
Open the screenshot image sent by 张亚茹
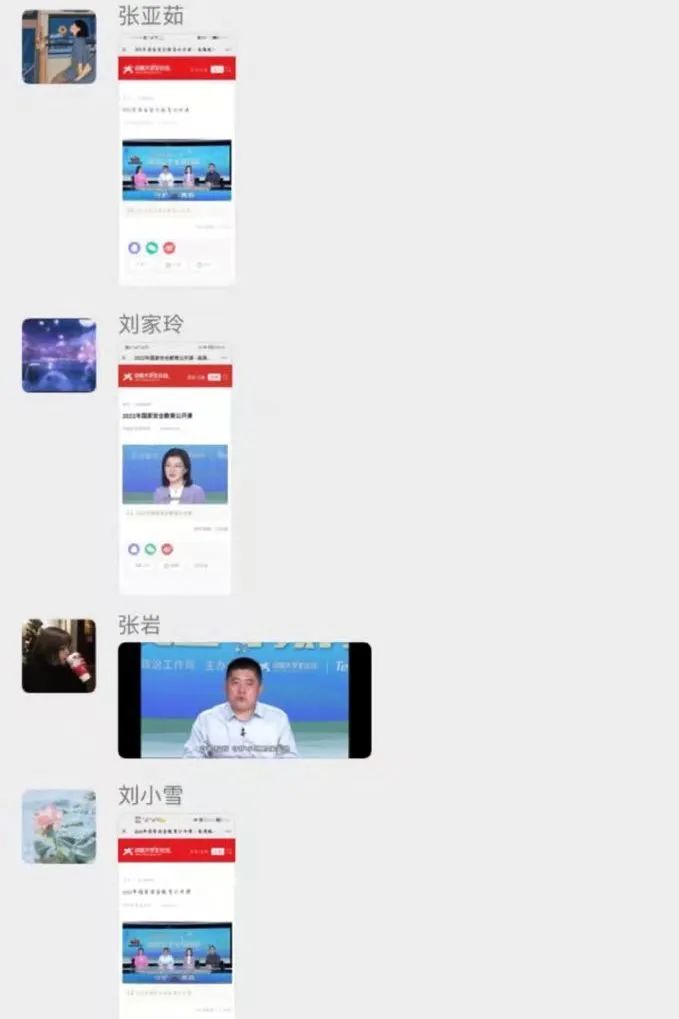coord(177,160)
